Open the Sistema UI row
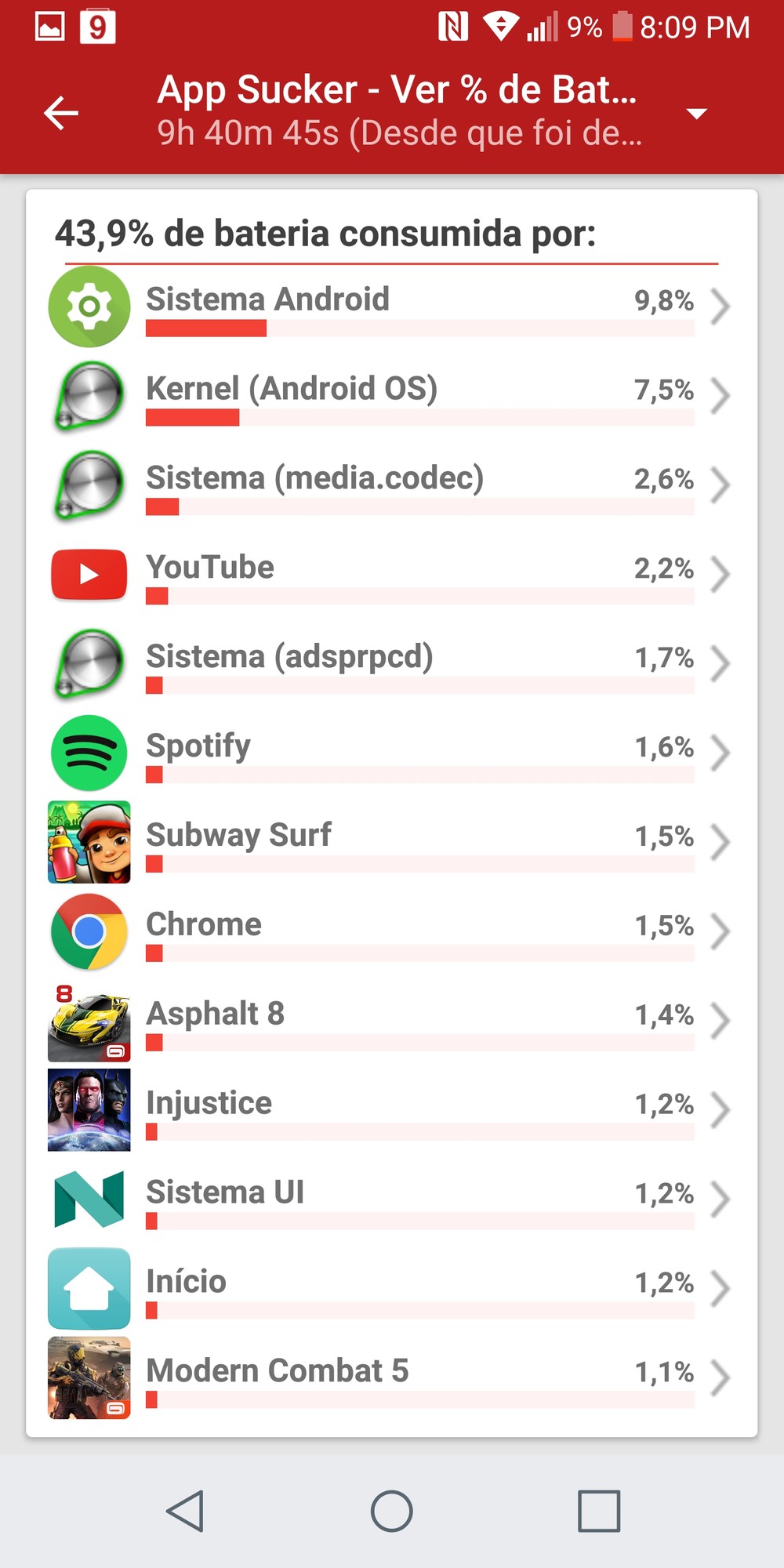This screenshot has height=1568, width=784. 392,1200
